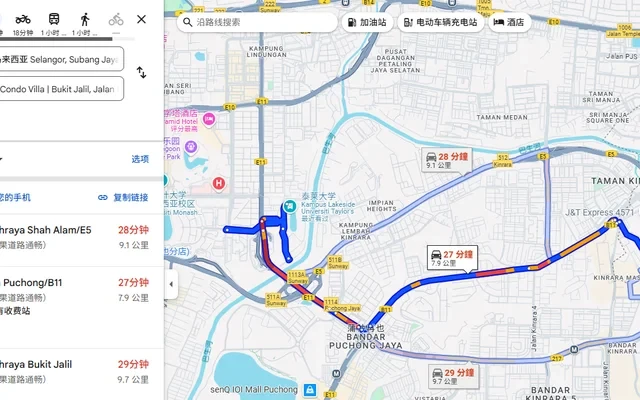640x400 pixels.
Task: Switch to cycling travel mode
Action: coord(116,19)
